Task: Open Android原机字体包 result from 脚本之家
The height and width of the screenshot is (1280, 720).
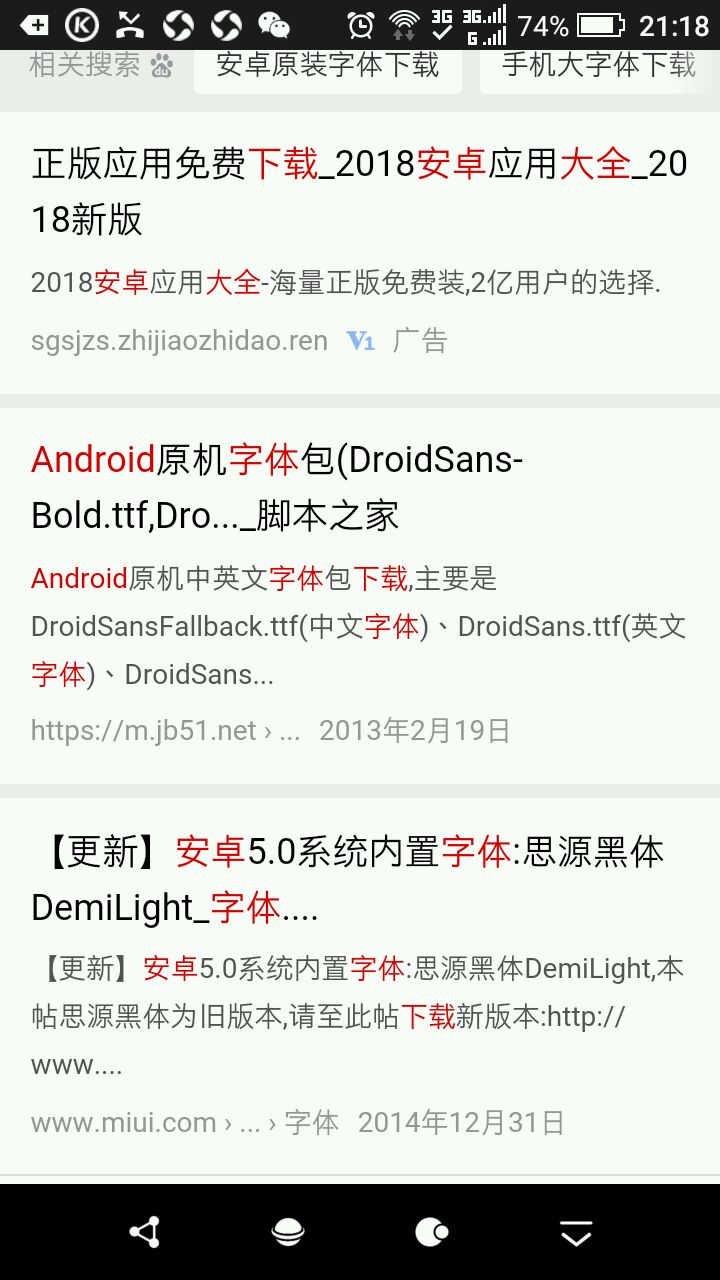Action: pos(277,487)
